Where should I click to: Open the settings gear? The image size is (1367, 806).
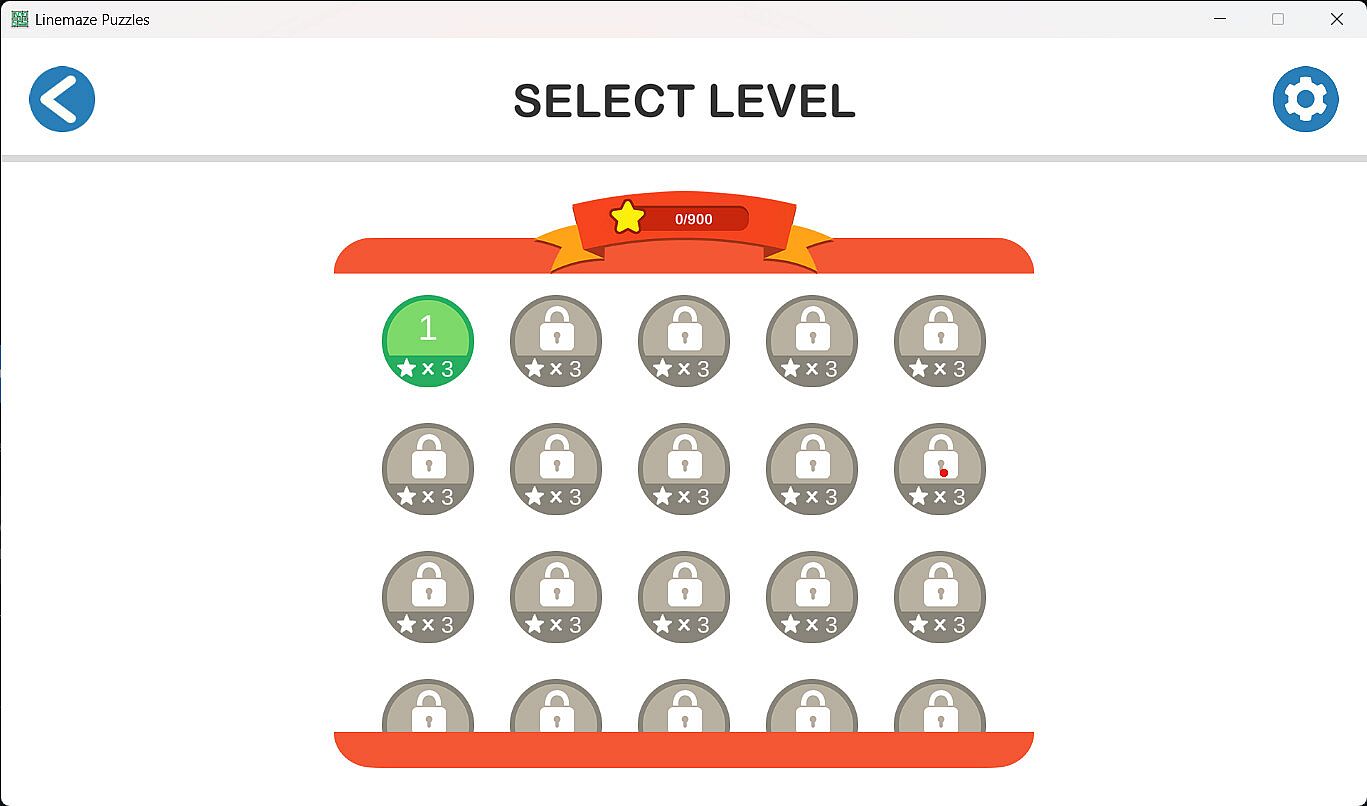pos(1305,100)
